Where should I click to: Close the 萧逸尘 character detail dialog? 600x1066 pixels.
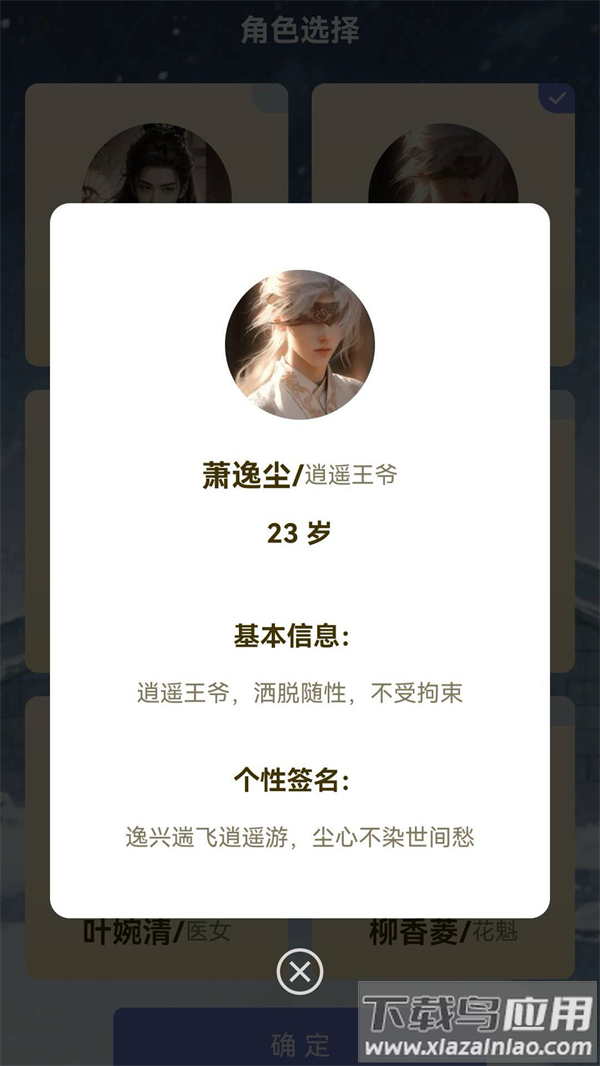click(x=300, y=971)
